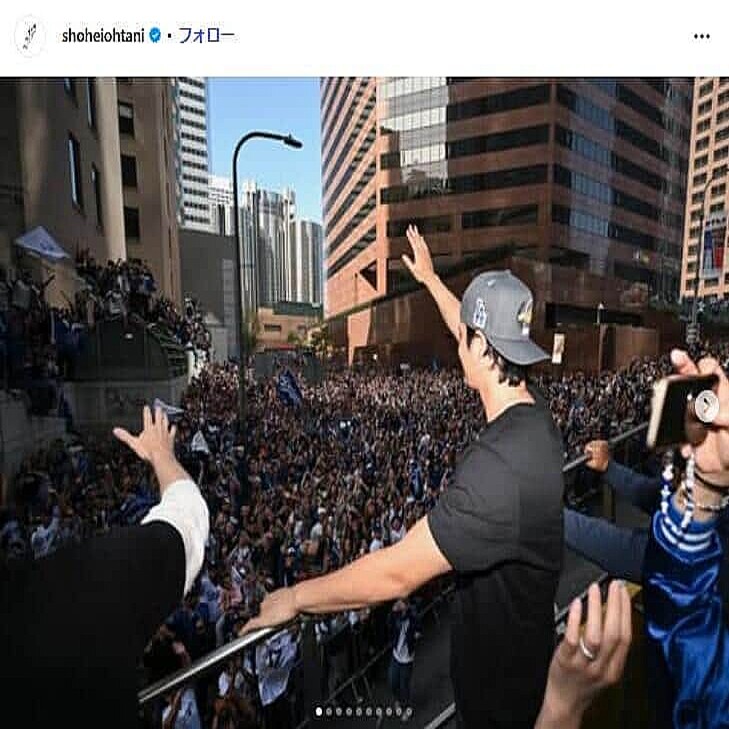
Task: Open shoheiohtani's profile avatar
Action: click(x=30, y=36)
